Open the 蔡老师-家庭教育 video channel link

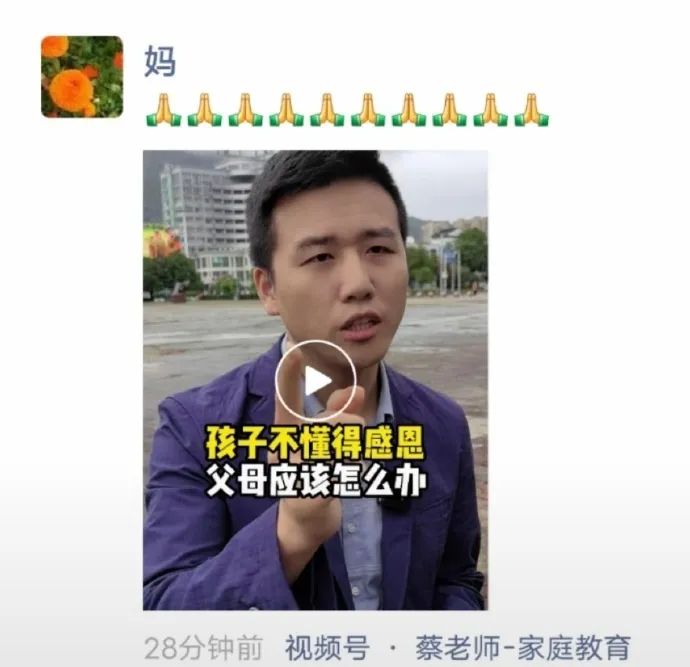[x=510, y=647]
